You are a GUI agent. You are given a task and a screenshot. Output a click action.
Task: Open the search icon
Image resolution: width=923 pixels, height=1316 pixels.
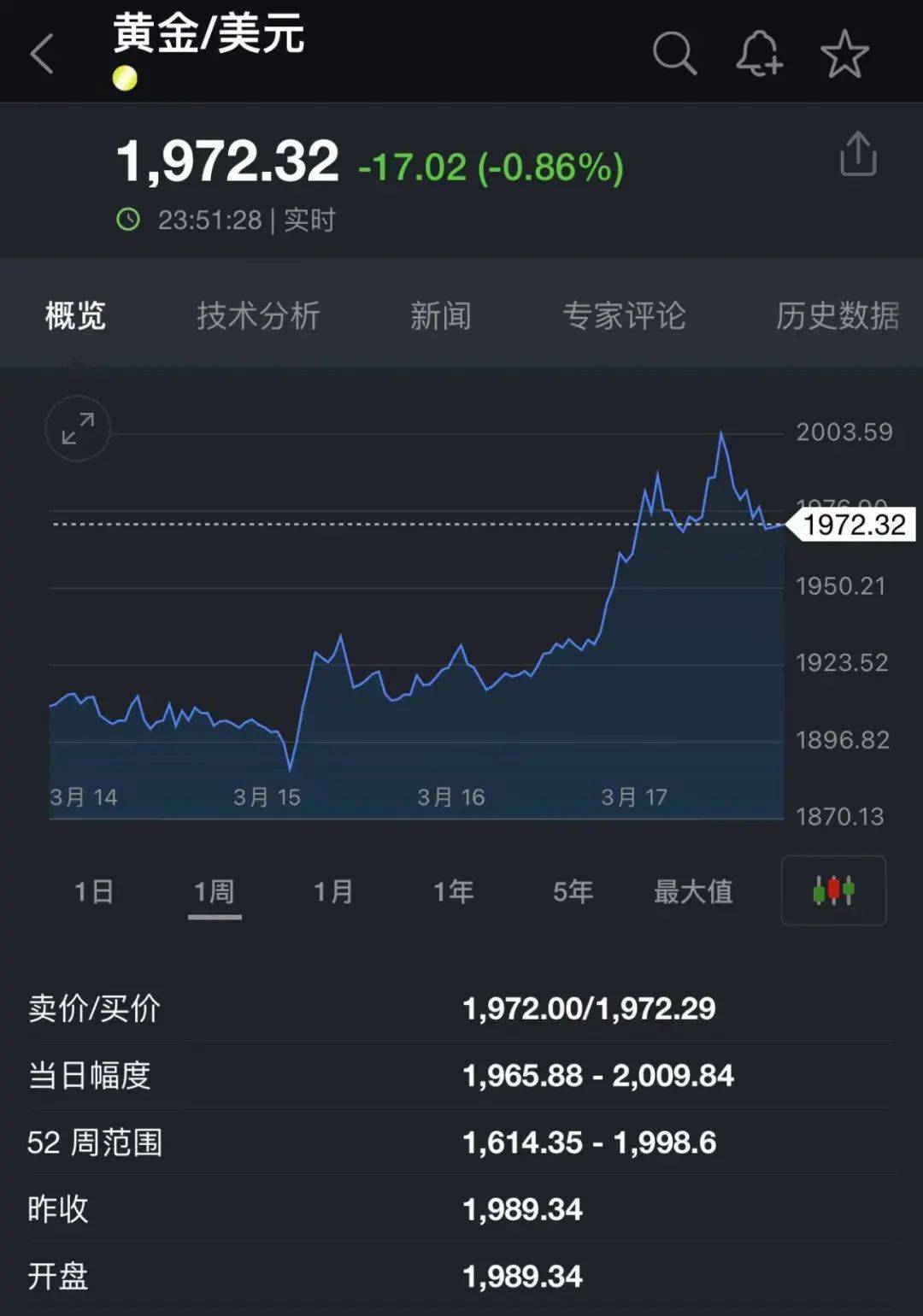coord(675,53)
